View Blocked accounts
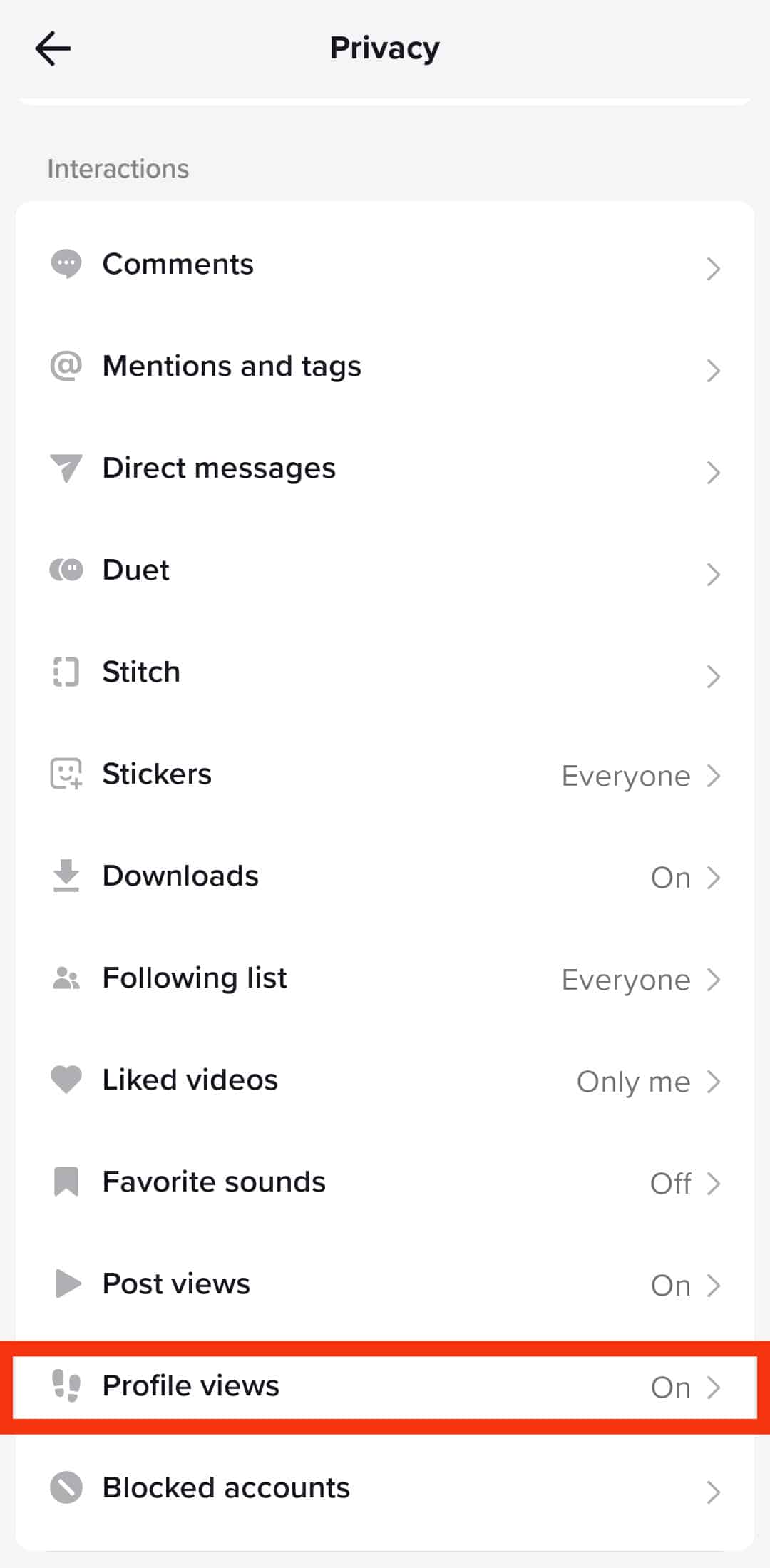This screenshot has width=770, height=1568. tap(385, 1488)
